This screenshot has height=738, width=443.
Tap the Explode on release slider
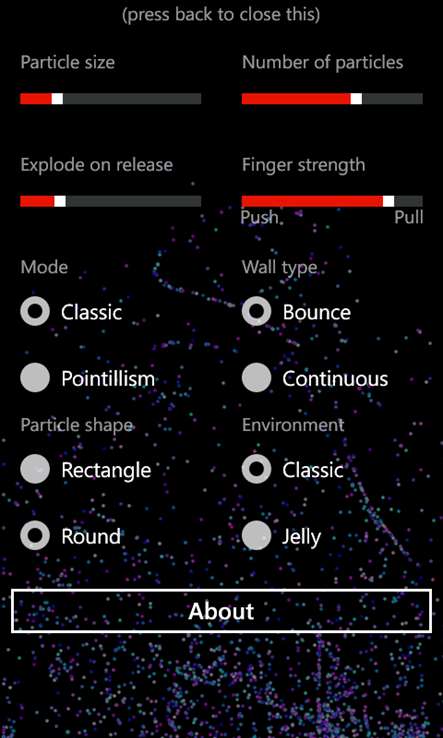pos(111,201)
